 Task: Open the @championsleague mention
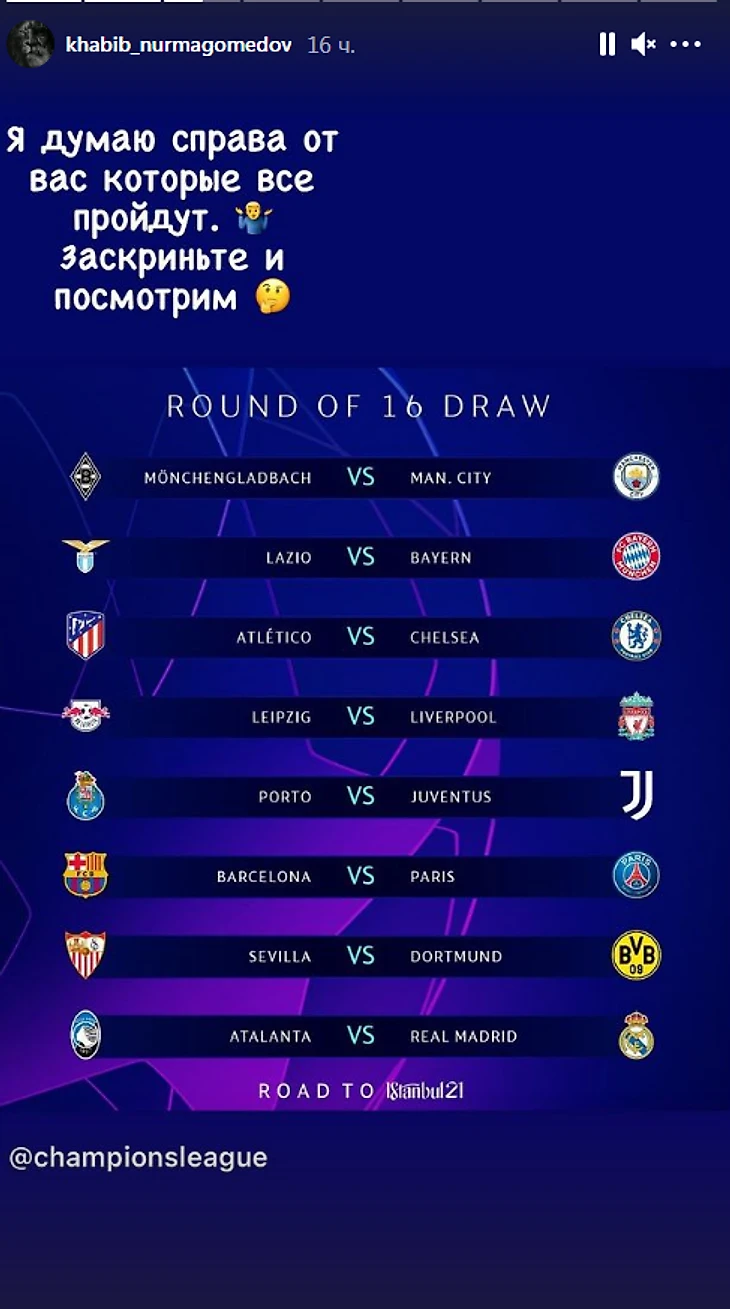[138, 1158]
